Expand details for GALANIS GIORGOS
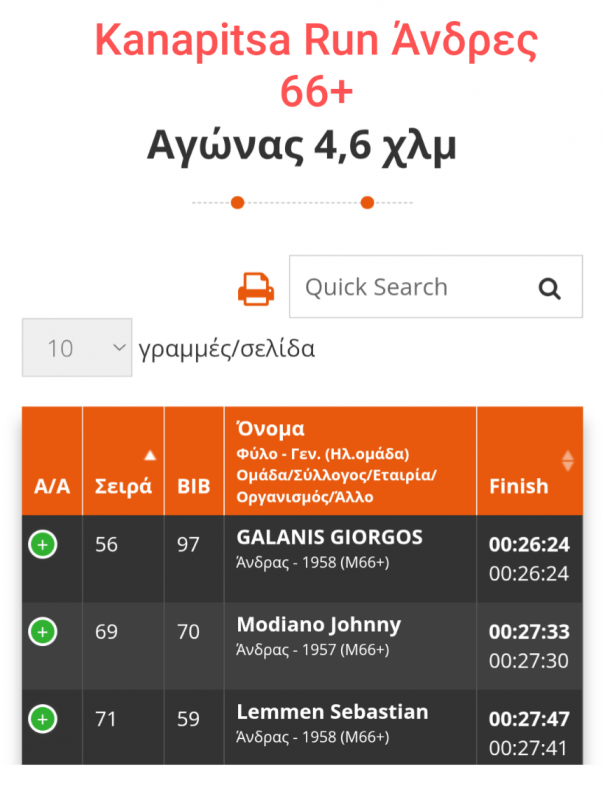Image resolution: width=605 pixels, height=800 pixels. click(42, 544)
